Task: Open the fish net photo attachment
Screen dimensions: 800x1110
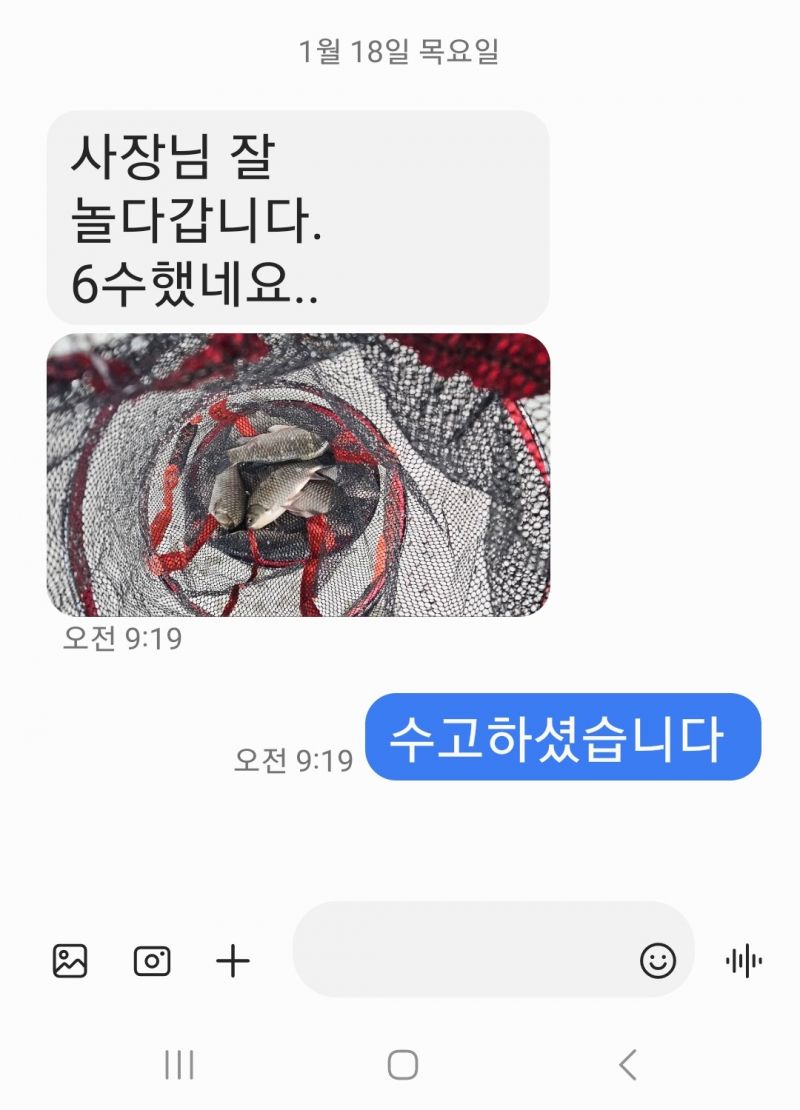Action: [x=298, y=475]
